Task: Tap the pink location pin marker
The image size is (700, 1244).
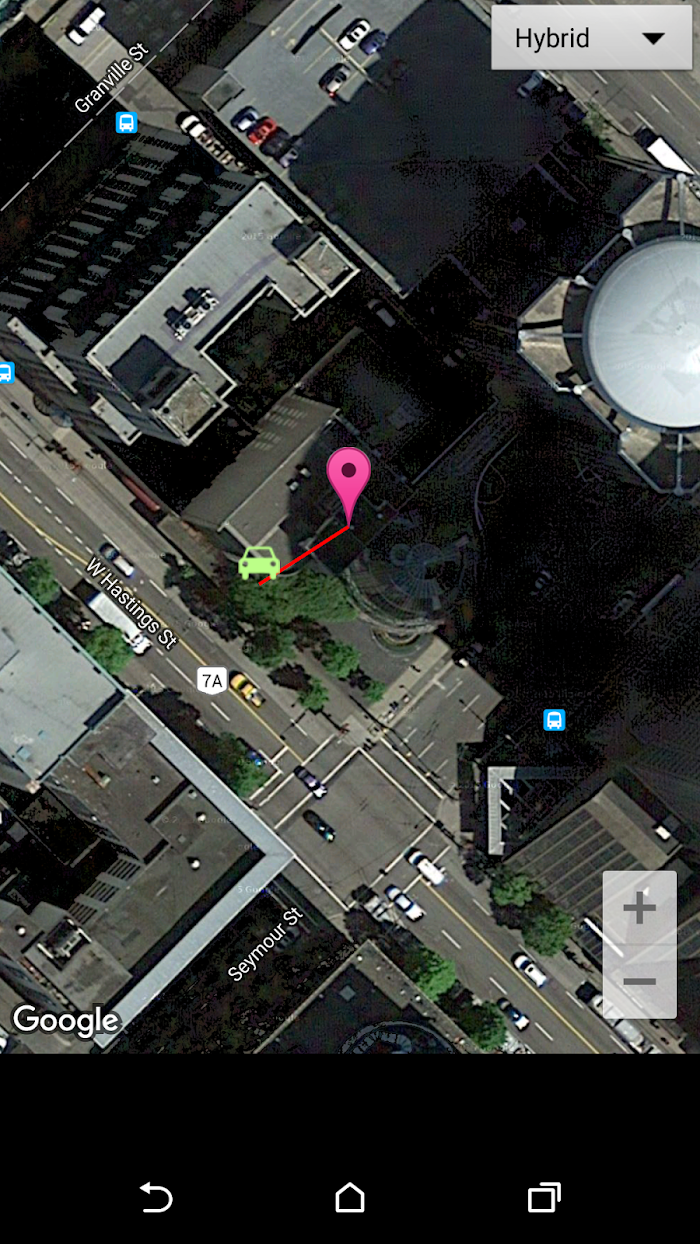Action: [349, 486]
